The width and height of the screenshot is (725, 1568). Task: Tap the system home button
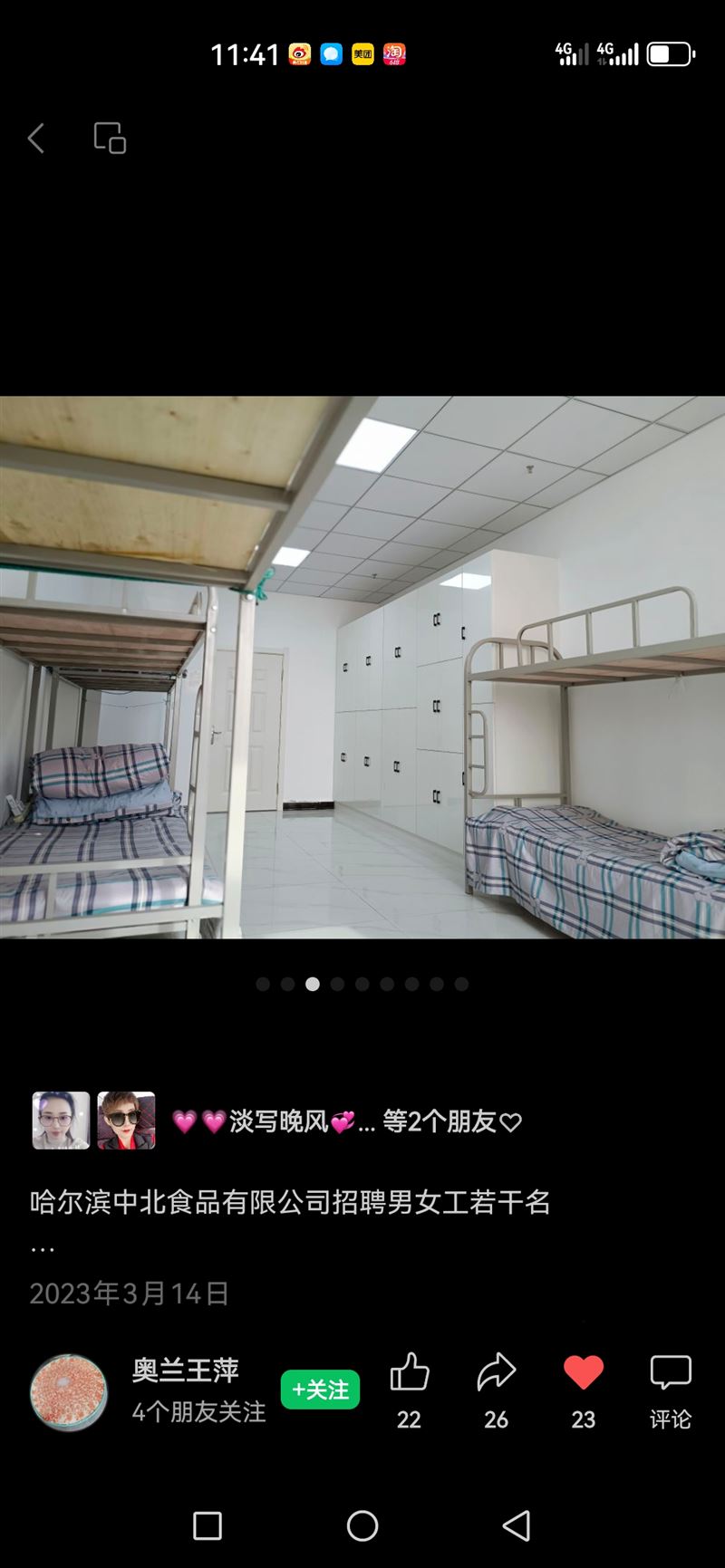pyautogui.click(x=362, y=1526)
